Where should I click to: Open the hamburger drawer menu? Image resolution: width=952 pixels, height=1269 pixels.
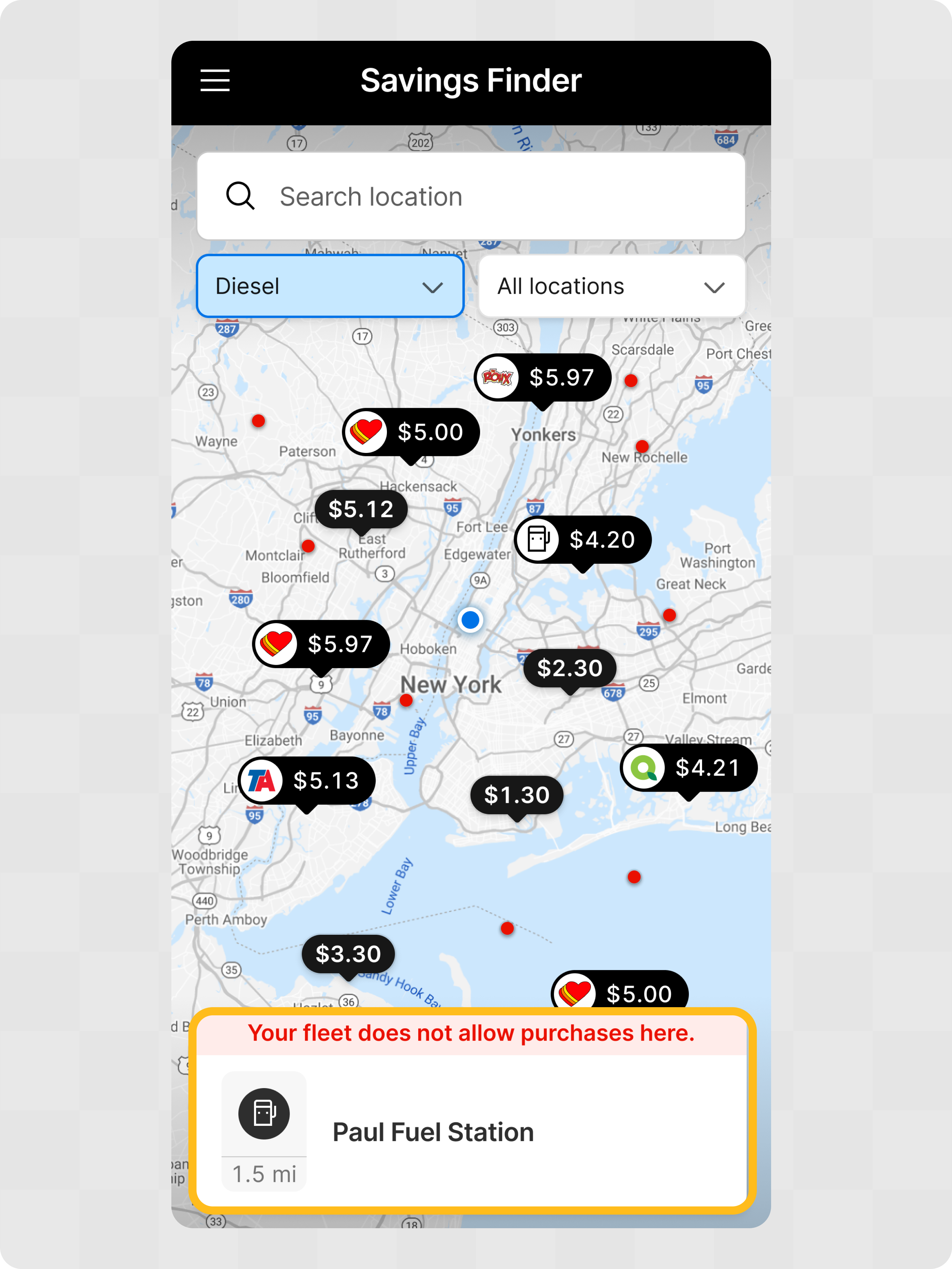215,80
